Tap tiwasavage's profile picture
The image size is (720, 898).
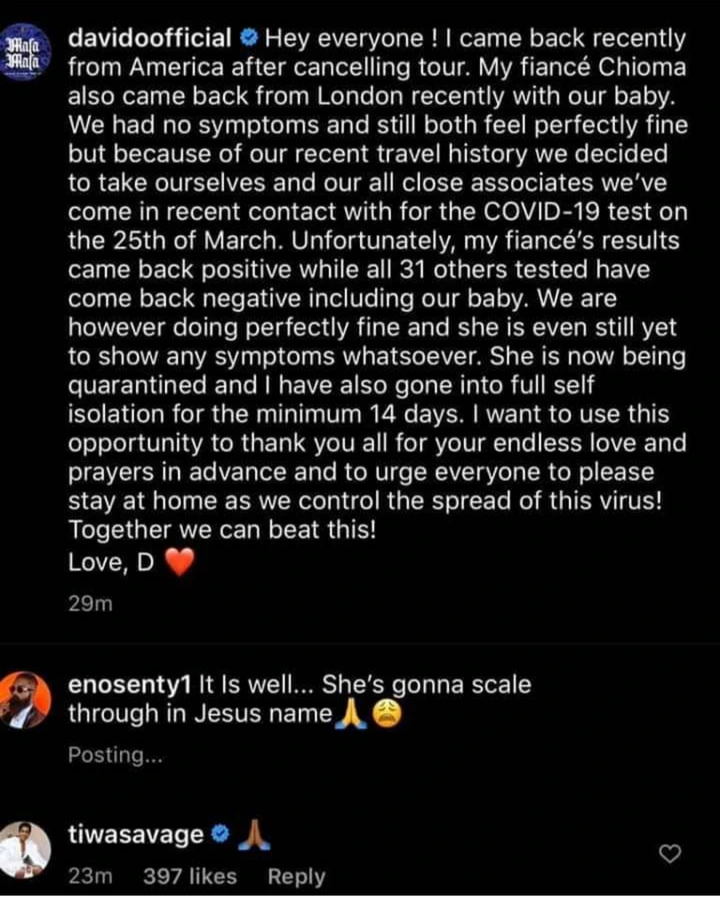coord(27,847)
